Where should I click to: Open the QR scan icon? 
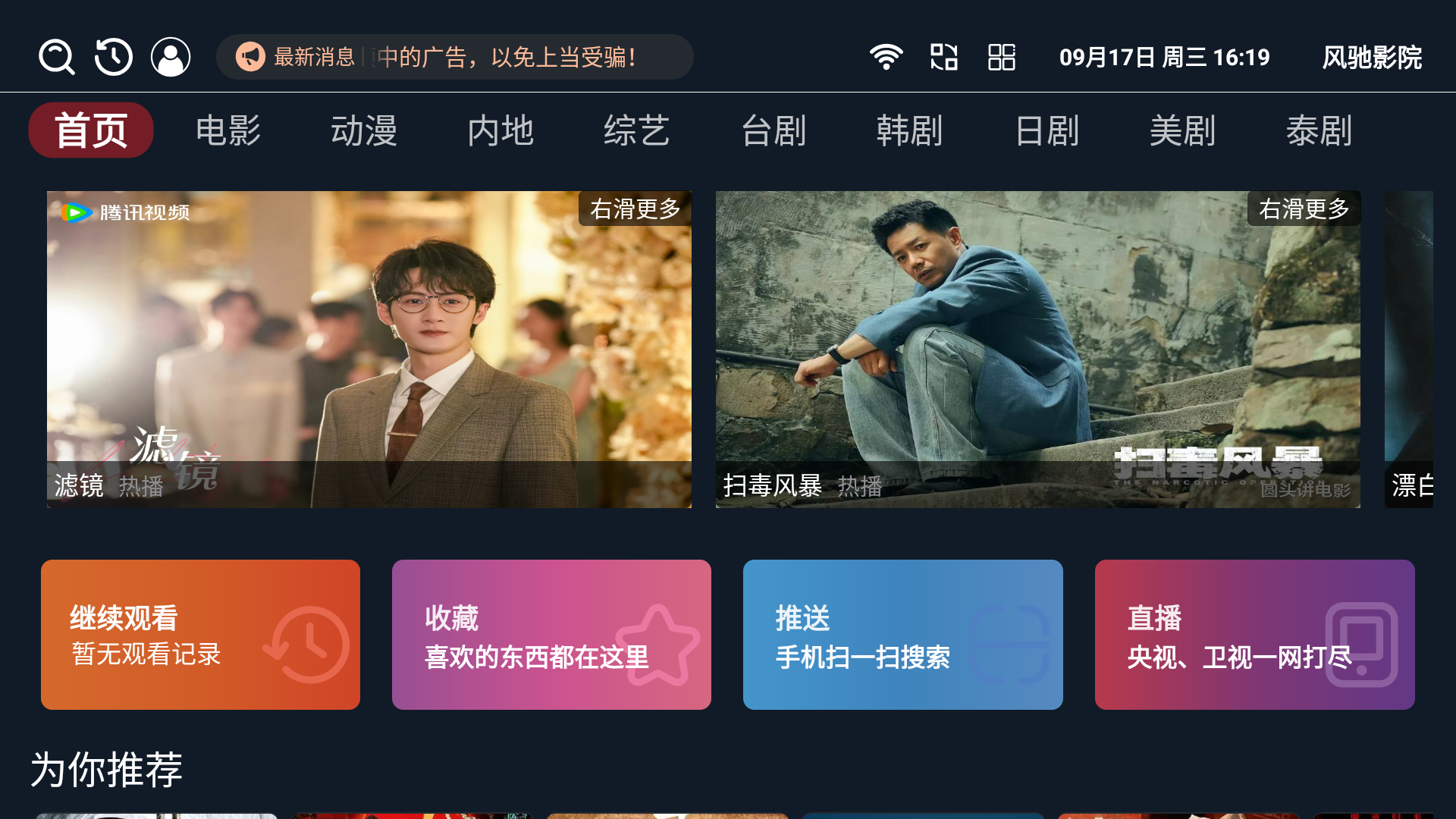point(944,57)
